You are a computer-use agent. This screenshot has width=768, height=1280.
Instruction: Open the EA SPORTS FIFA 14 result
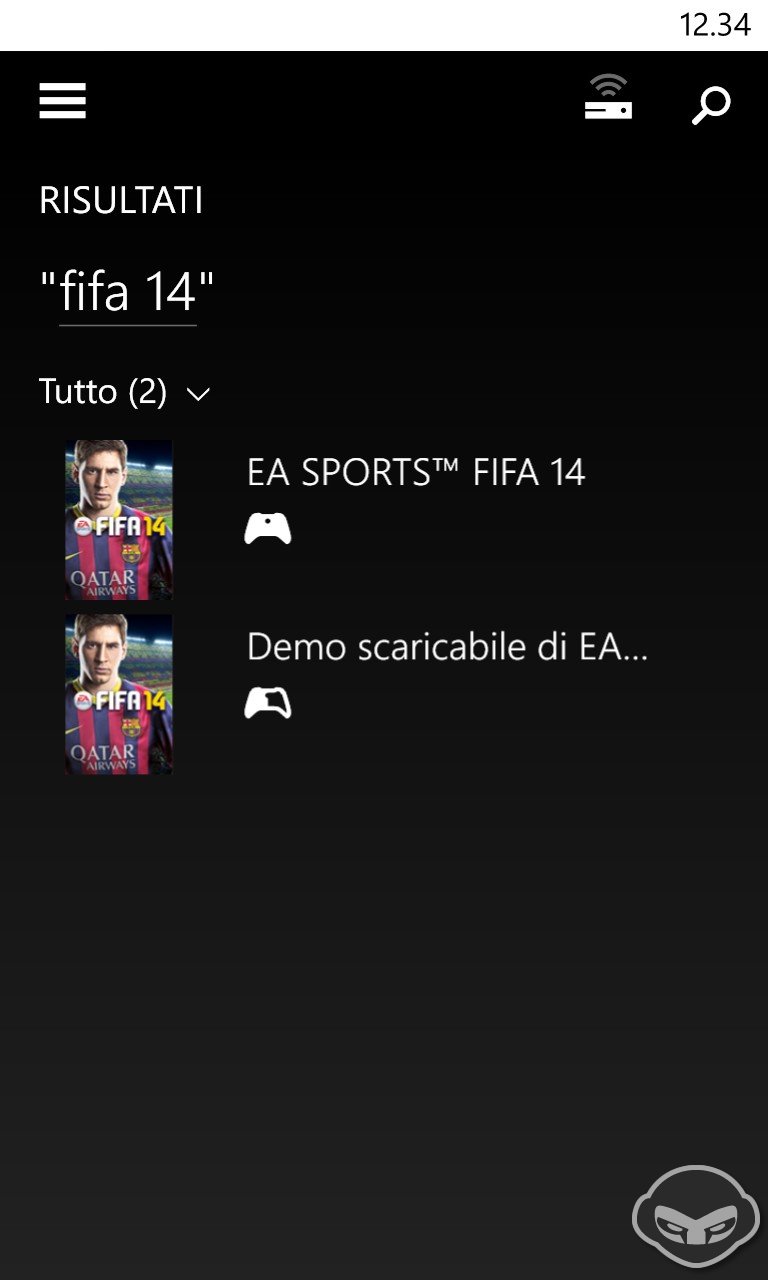pos(384,520)
